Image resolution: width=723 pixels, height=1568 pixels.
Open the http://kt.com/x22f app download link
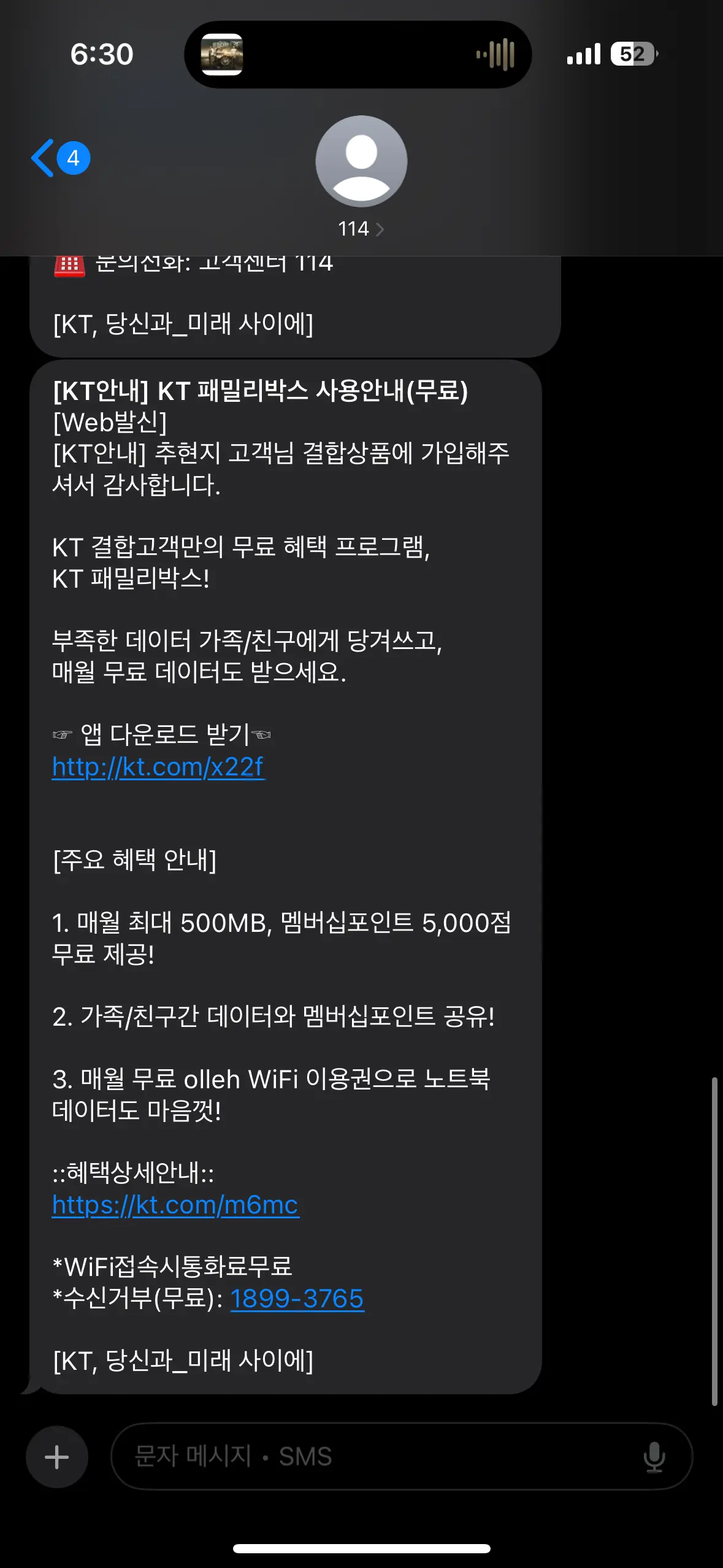point(158,767)
